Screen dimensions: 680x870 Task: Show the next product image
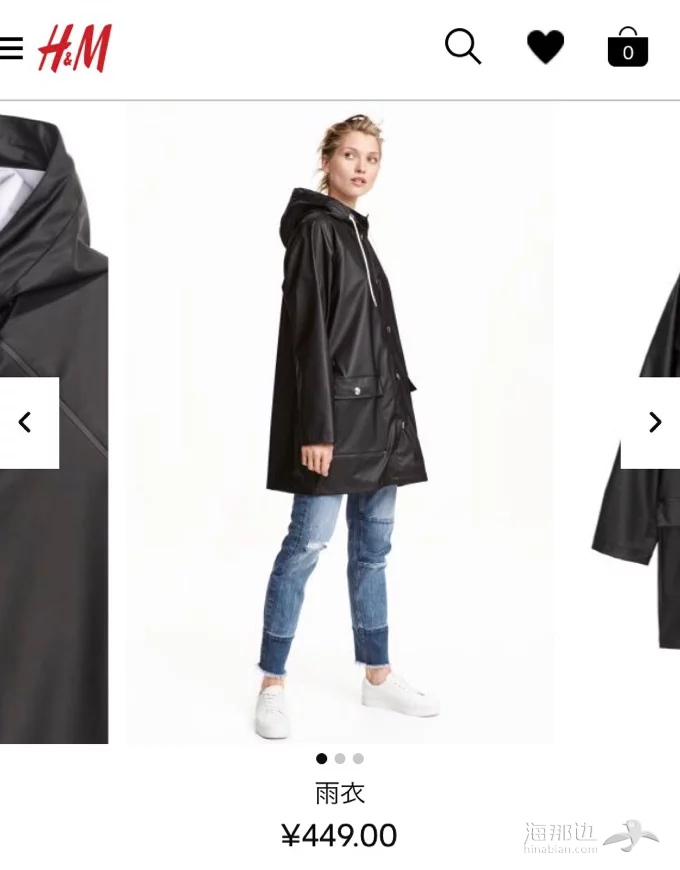pyautogui.click(x=653, y=422)
